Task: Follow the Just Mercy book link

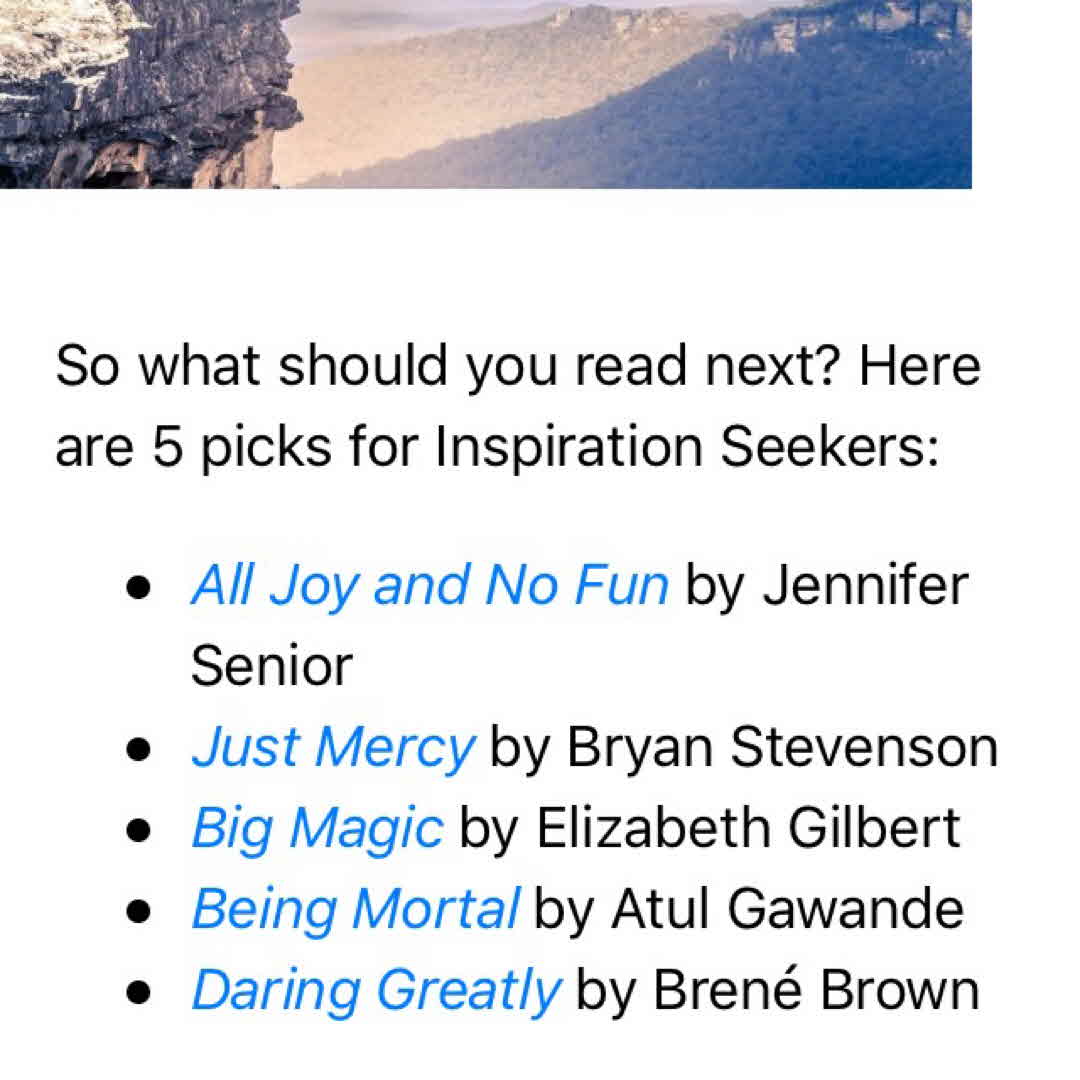Action: [x=332, y=747]
